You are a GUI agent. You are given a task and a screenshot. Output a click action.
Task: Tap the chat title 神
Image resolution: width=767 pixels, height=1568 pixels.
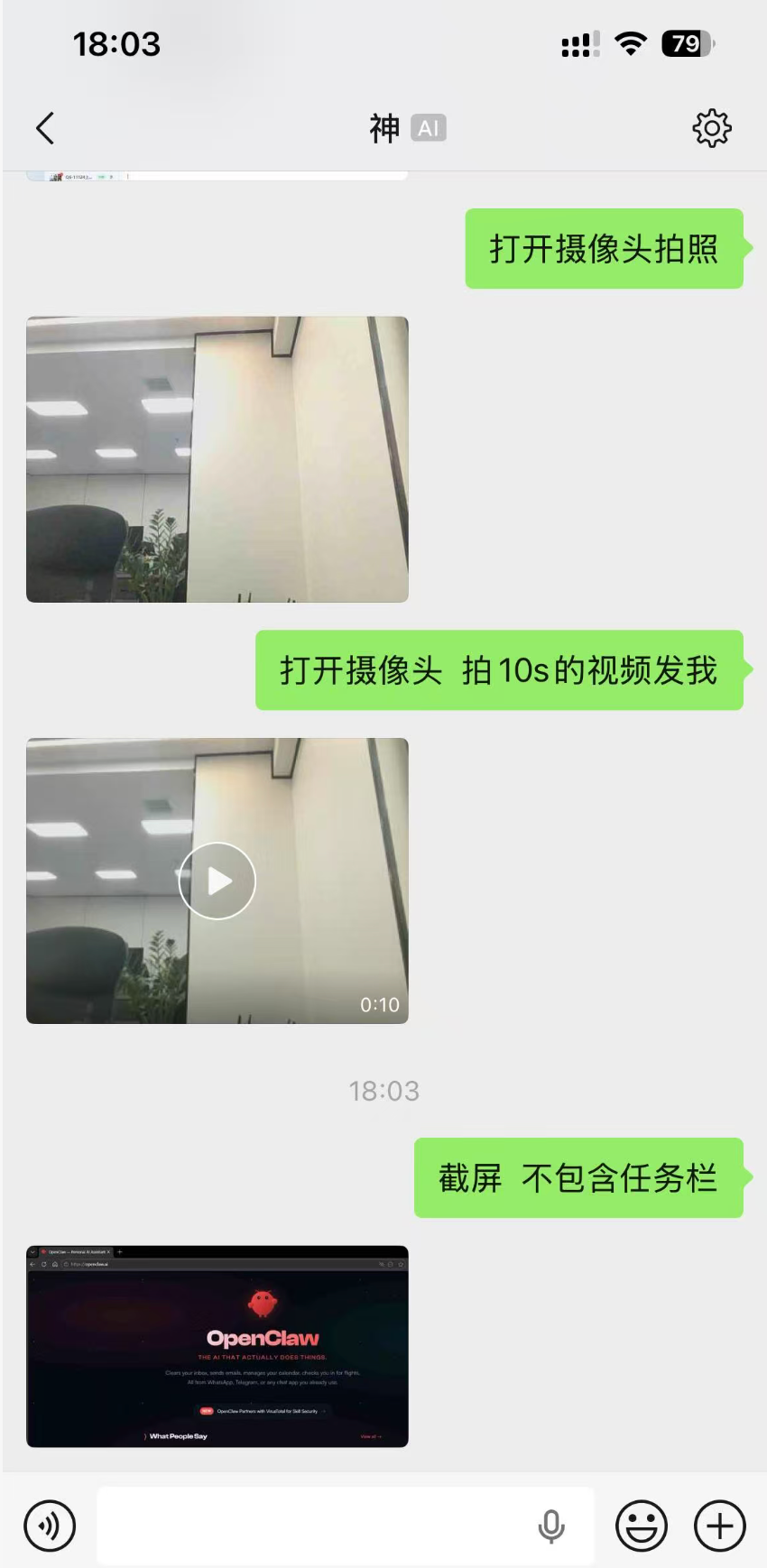pyautogui.click(x=383, y=127)
